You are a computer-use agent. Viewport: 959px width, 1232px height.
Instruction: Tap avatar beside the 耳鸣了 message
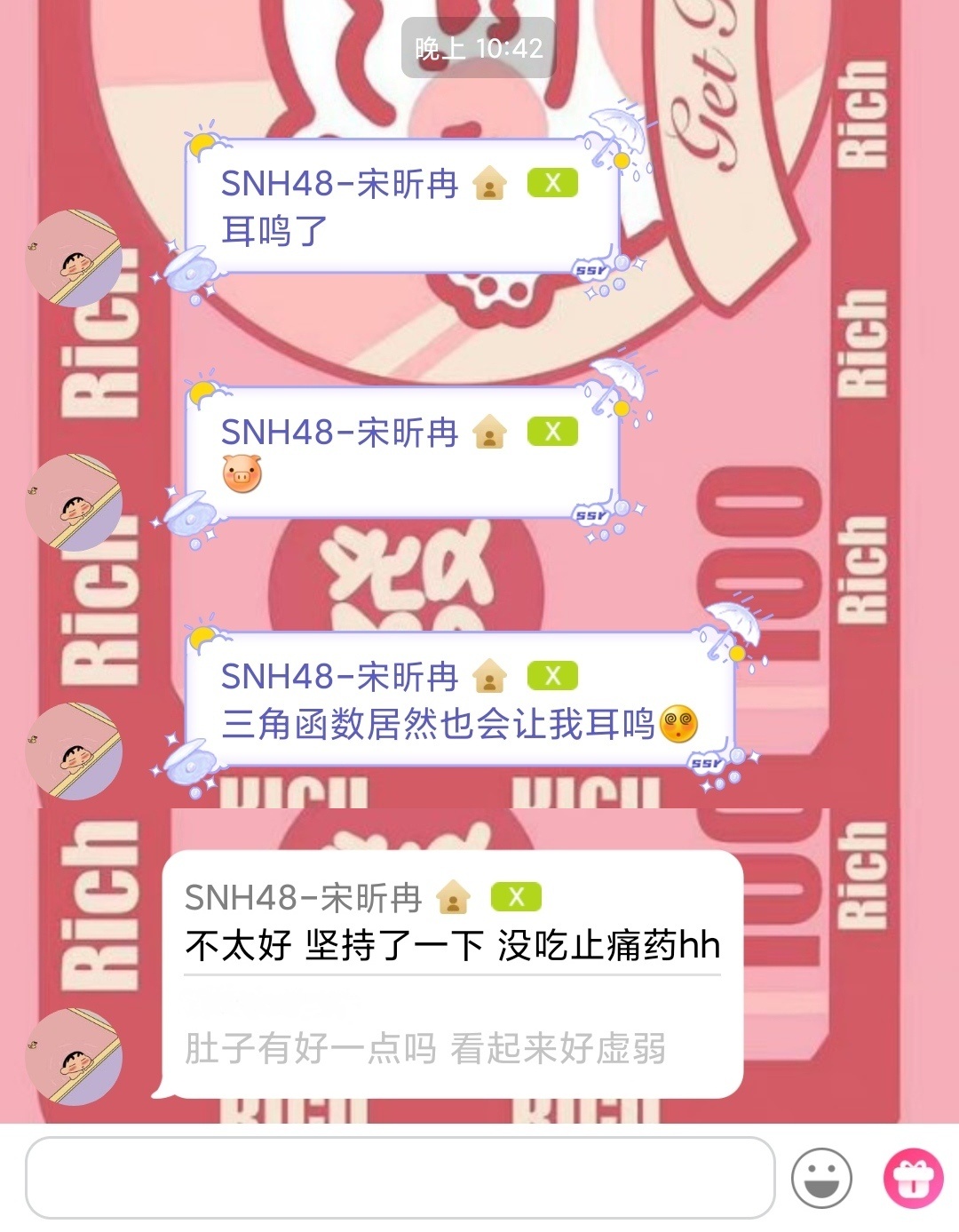click(x=74, y=258)
